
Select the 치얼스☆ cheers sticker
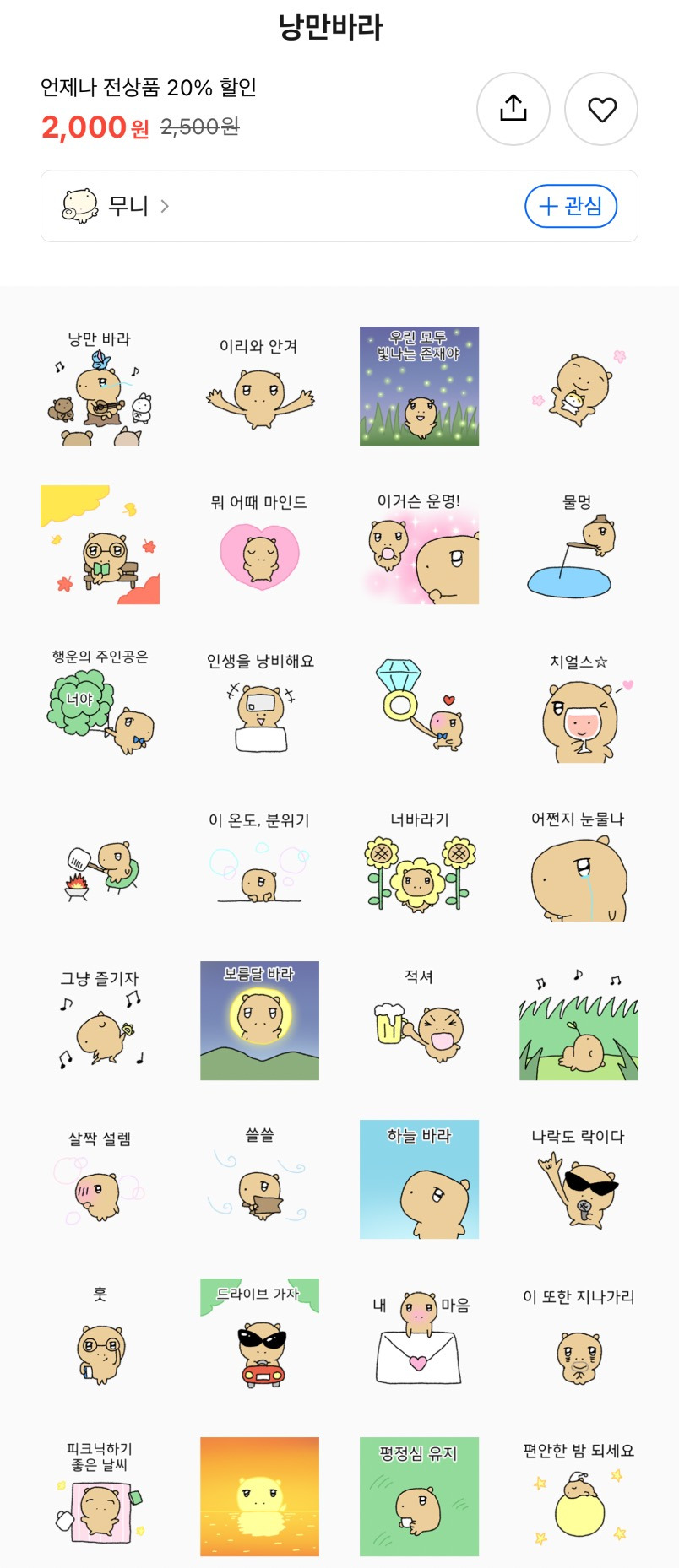[x=579, y=713]
